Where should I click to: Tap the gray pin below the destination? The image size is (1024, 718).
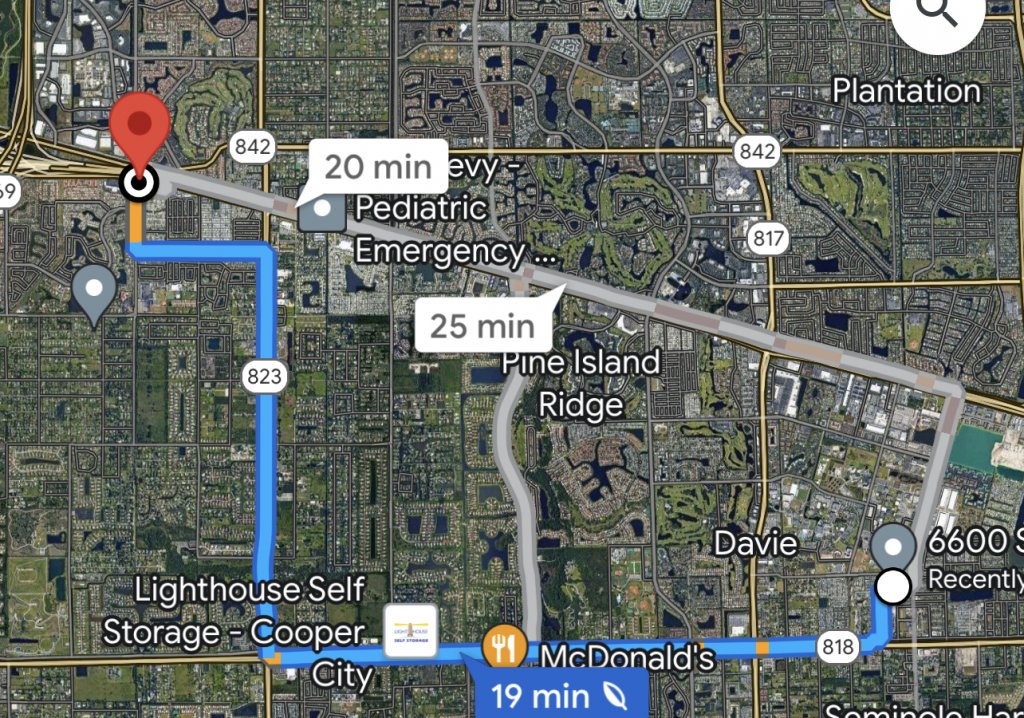pos(95,292)
